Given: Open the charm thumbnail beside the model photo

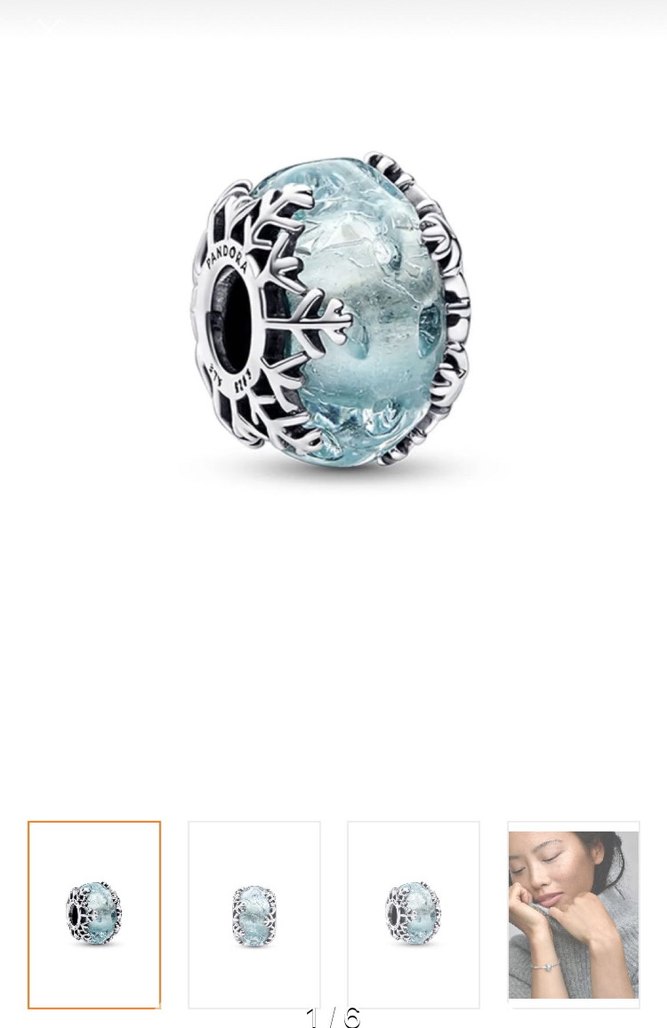Looking at the screenshot, I should 413,914.
